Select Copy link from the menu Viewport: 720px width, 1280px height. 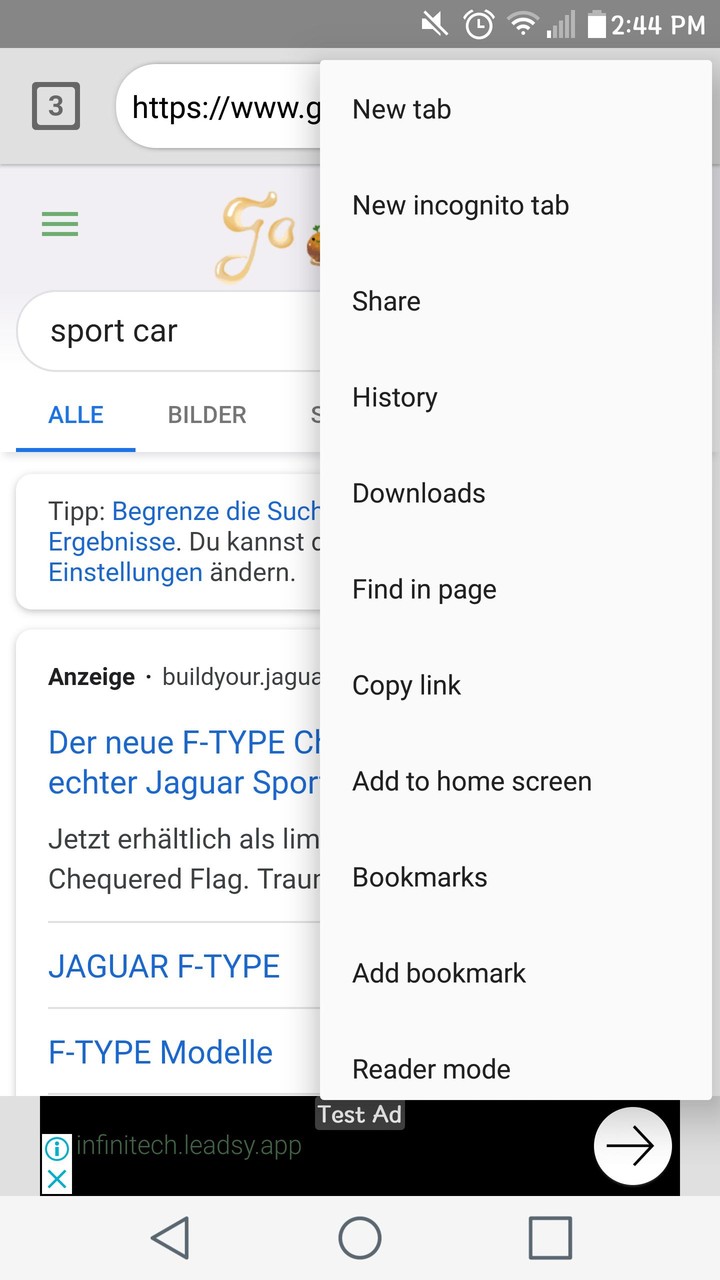pyautogui.click(x=406, y=685)
